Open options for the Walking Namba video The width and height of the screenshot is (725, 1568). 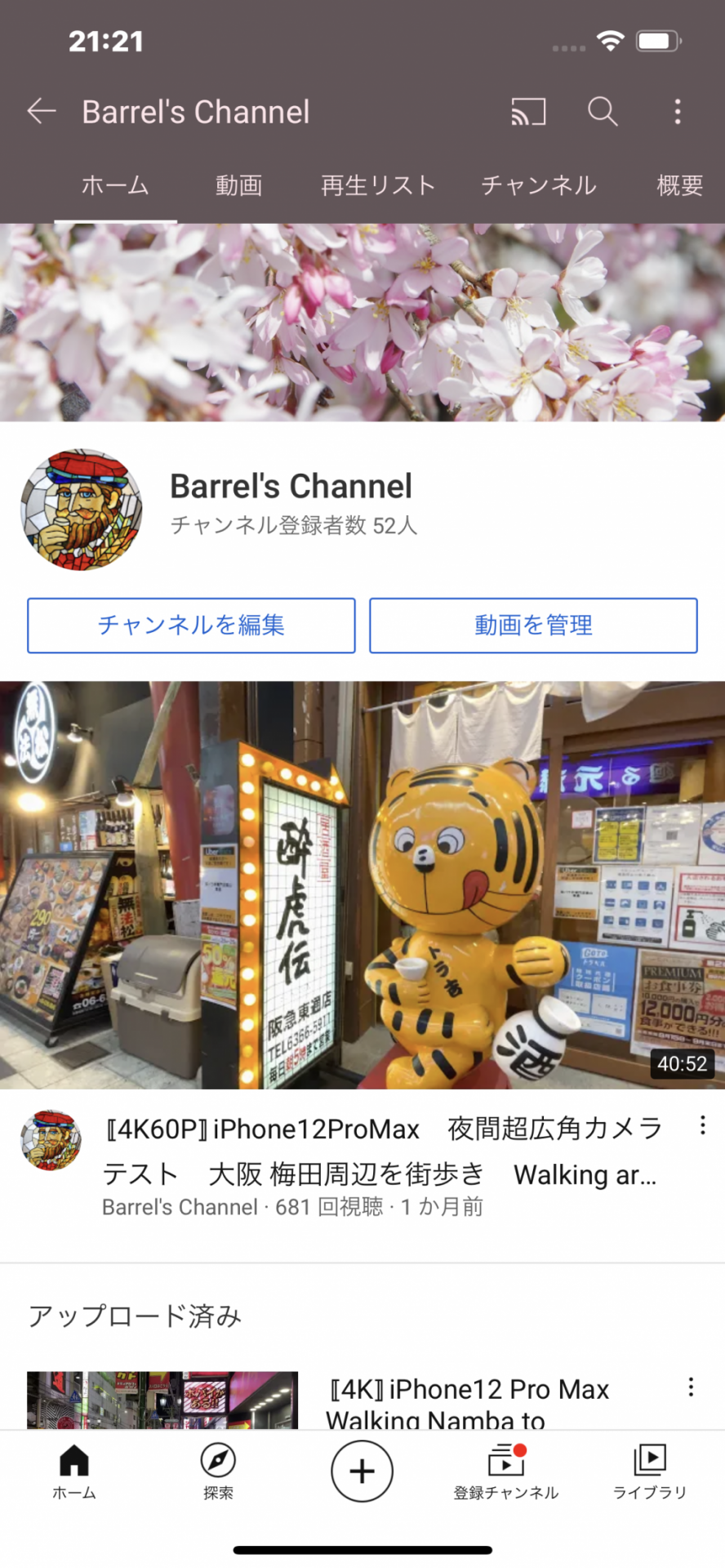[x=691, y=1387]
